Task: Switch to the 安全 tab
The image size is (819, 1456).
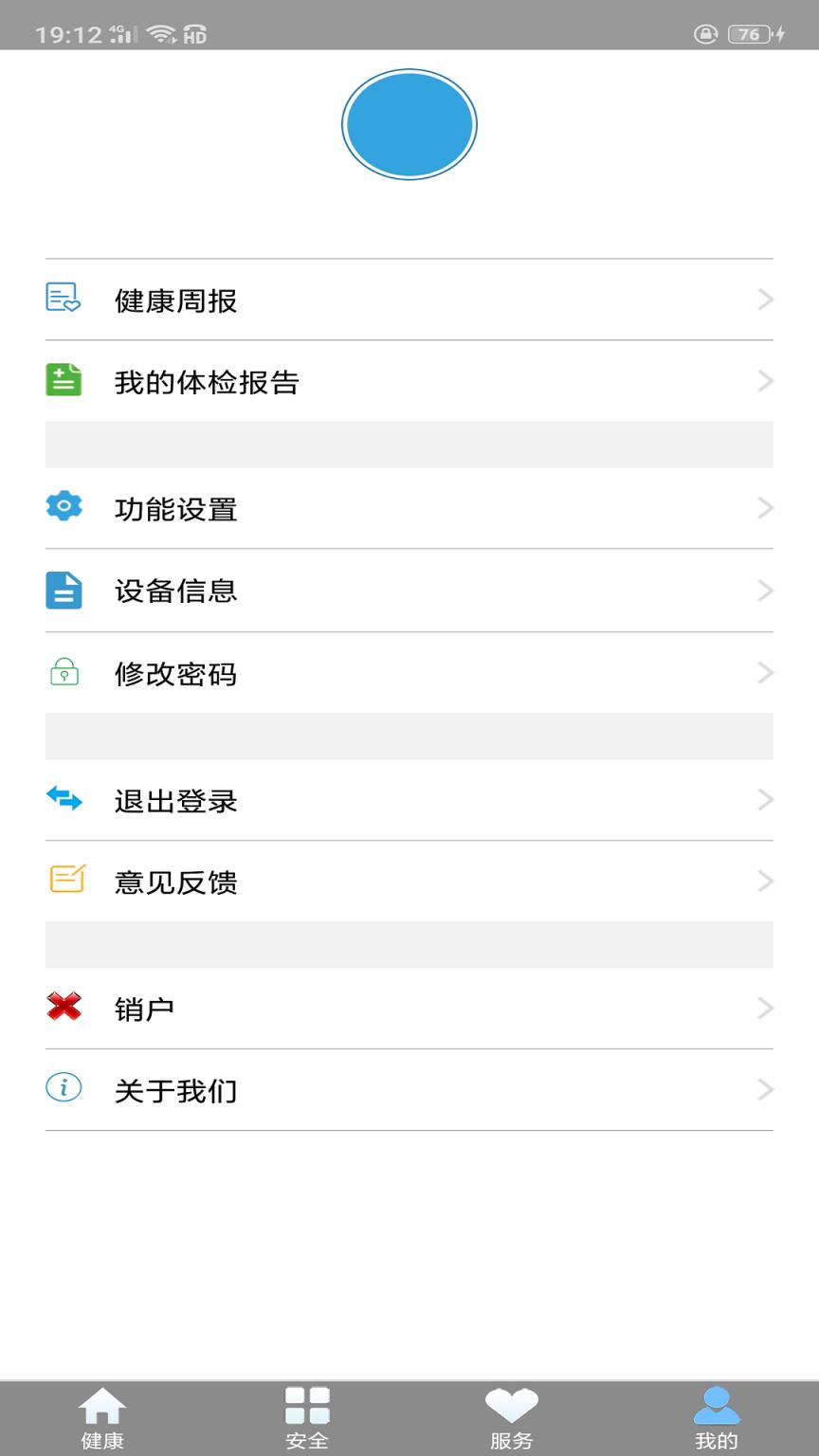Action: click(306, 1416)
